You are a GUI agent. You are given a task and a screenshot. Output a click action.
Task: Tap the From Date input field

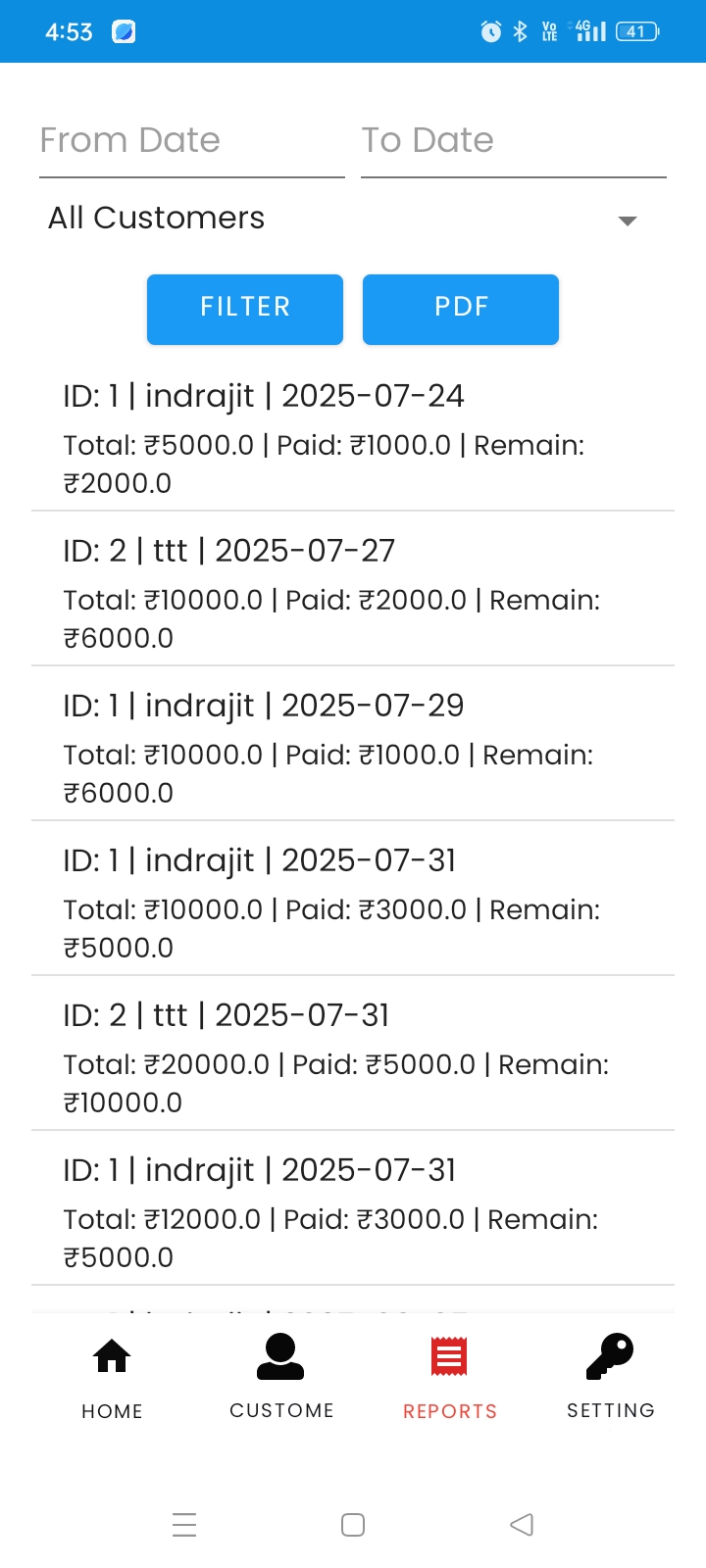coord(191,141)
